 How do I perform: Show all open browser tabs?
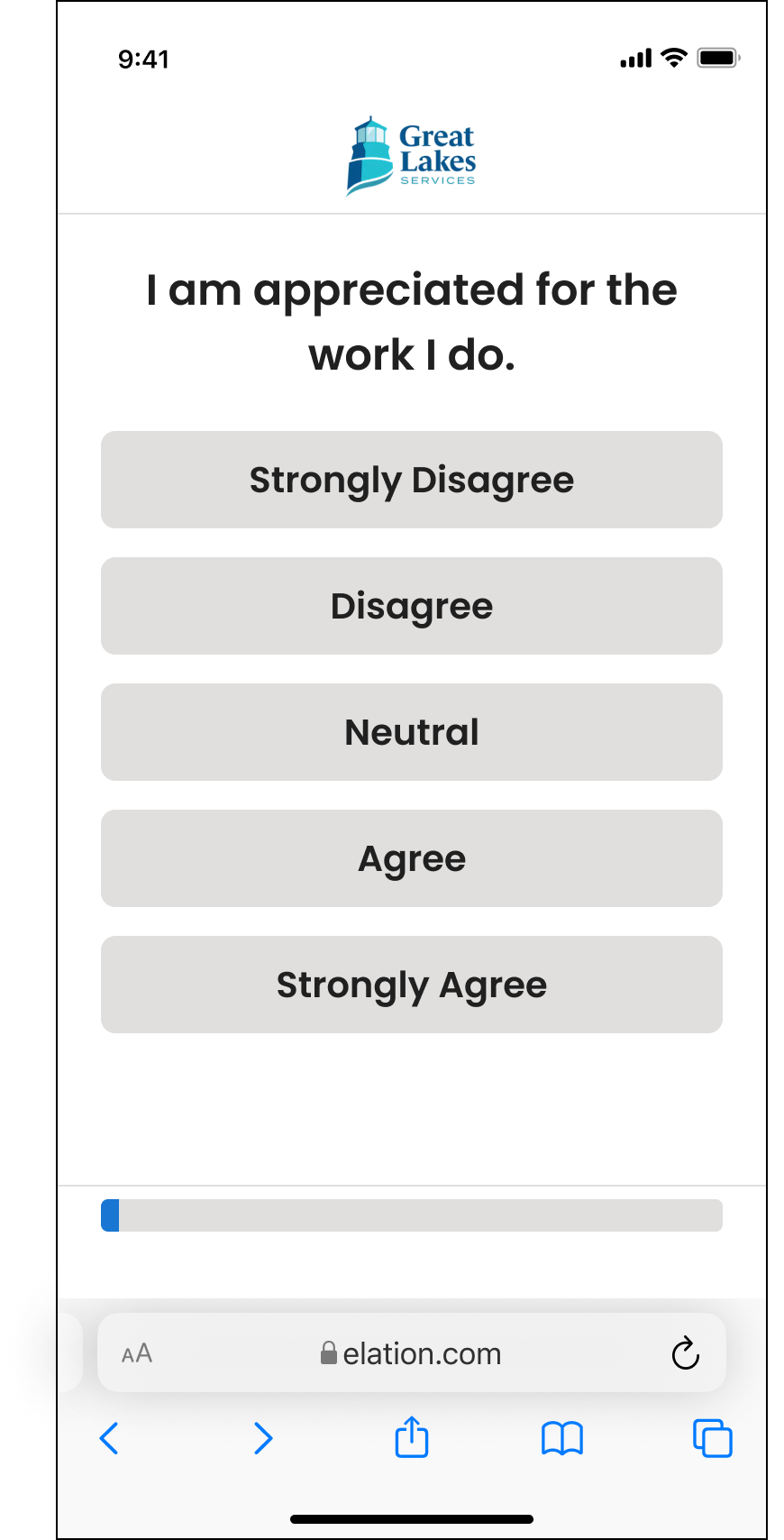pos(713,1438)
